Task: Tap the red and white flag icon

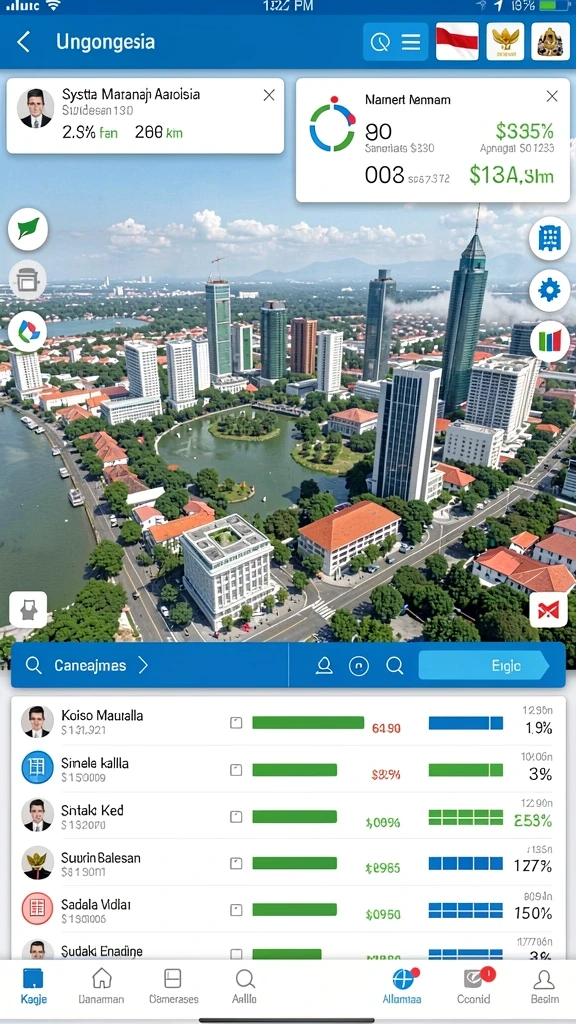Action: click(457, 42)
